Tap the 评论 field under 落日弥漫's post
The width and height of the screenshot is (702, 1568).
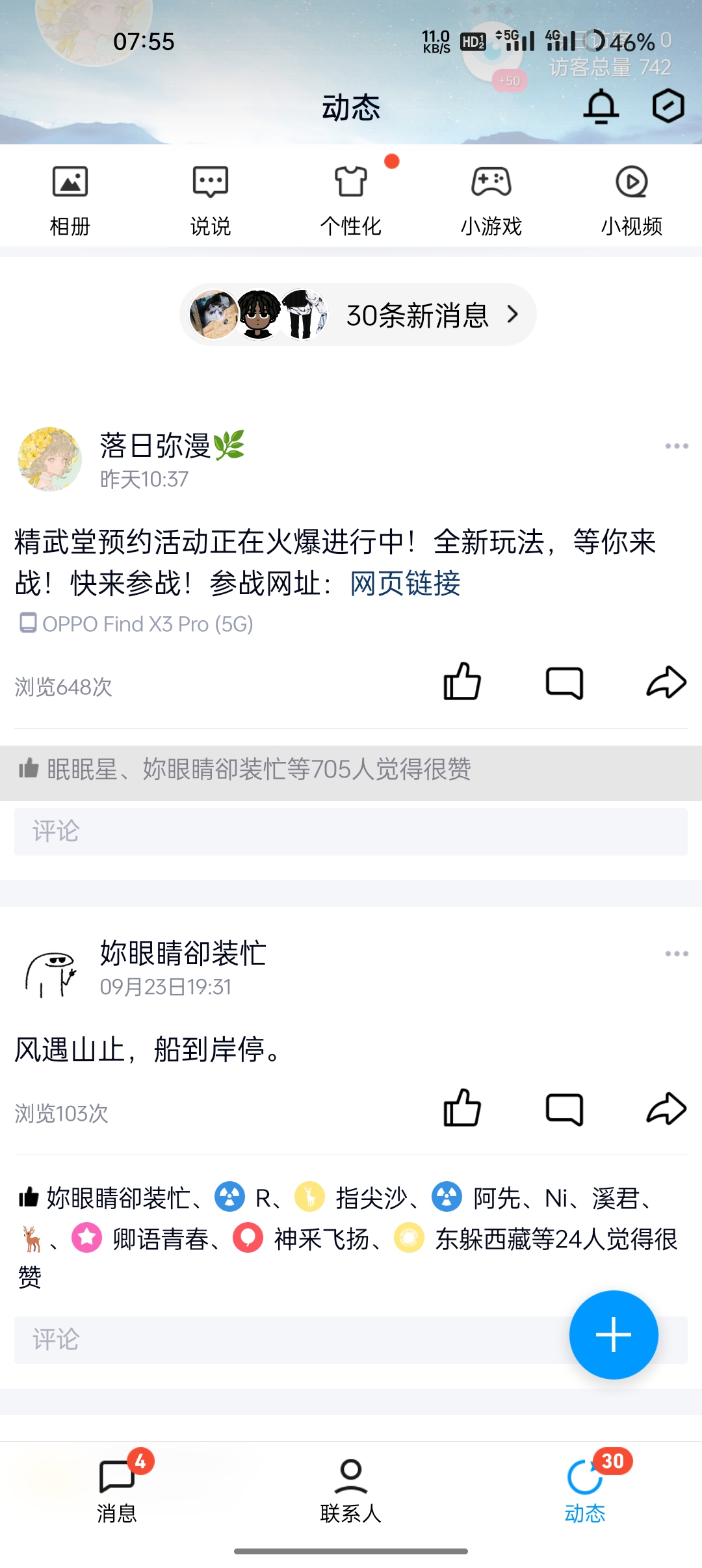click(x=351, y=831)
